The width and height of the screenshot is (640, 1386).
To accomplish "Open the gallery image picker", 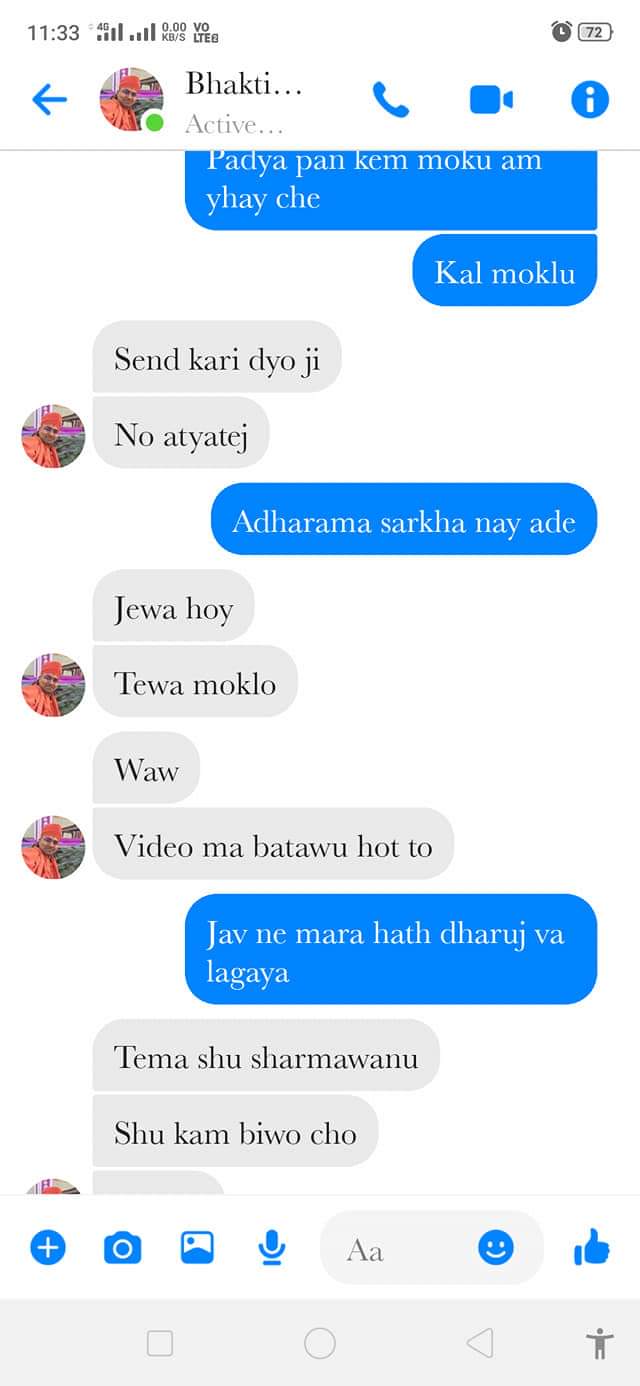I will click(197, 1247).
